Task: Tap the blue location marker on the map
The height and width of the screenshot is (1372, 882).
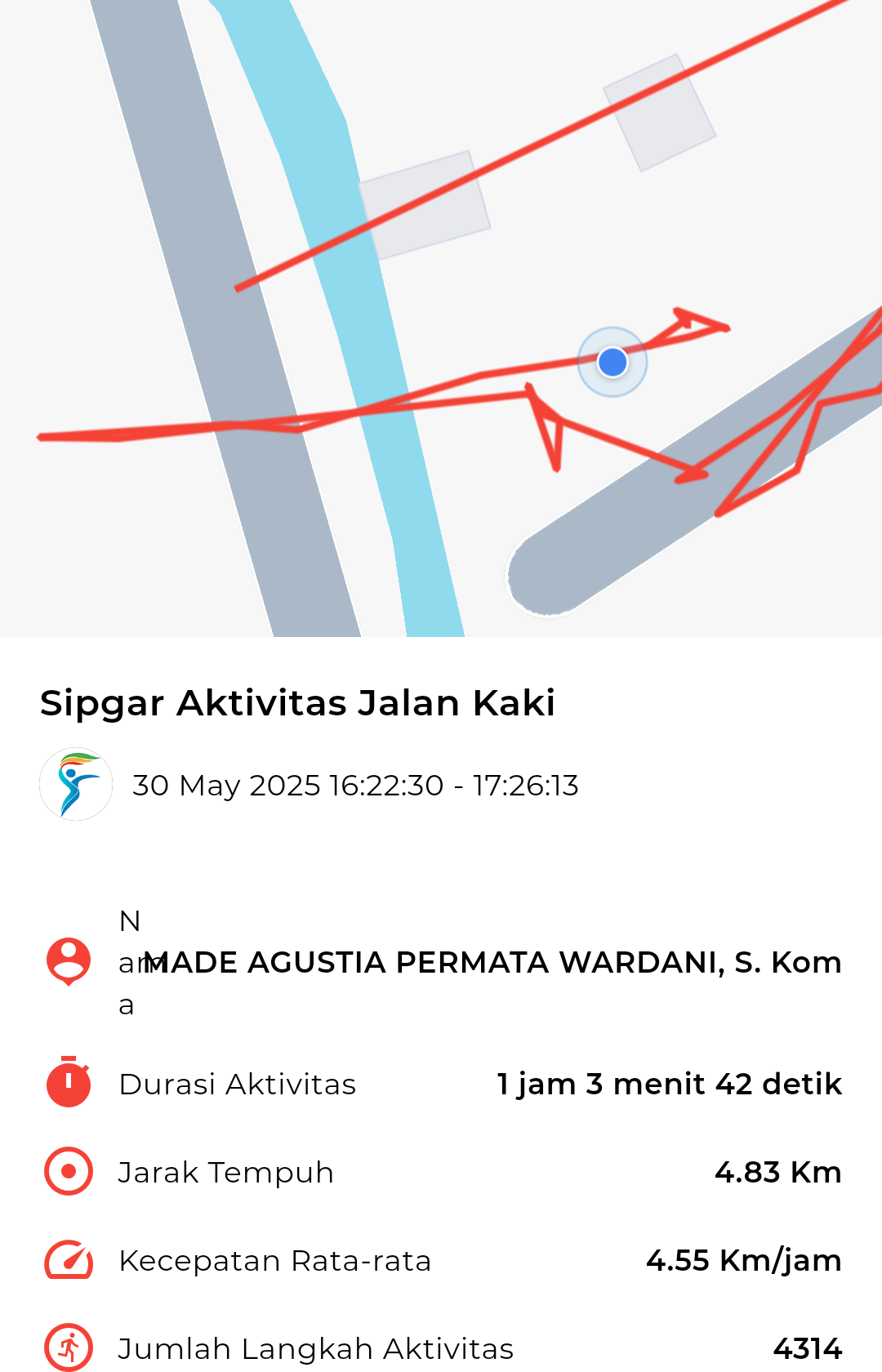Action: (612, 362)
